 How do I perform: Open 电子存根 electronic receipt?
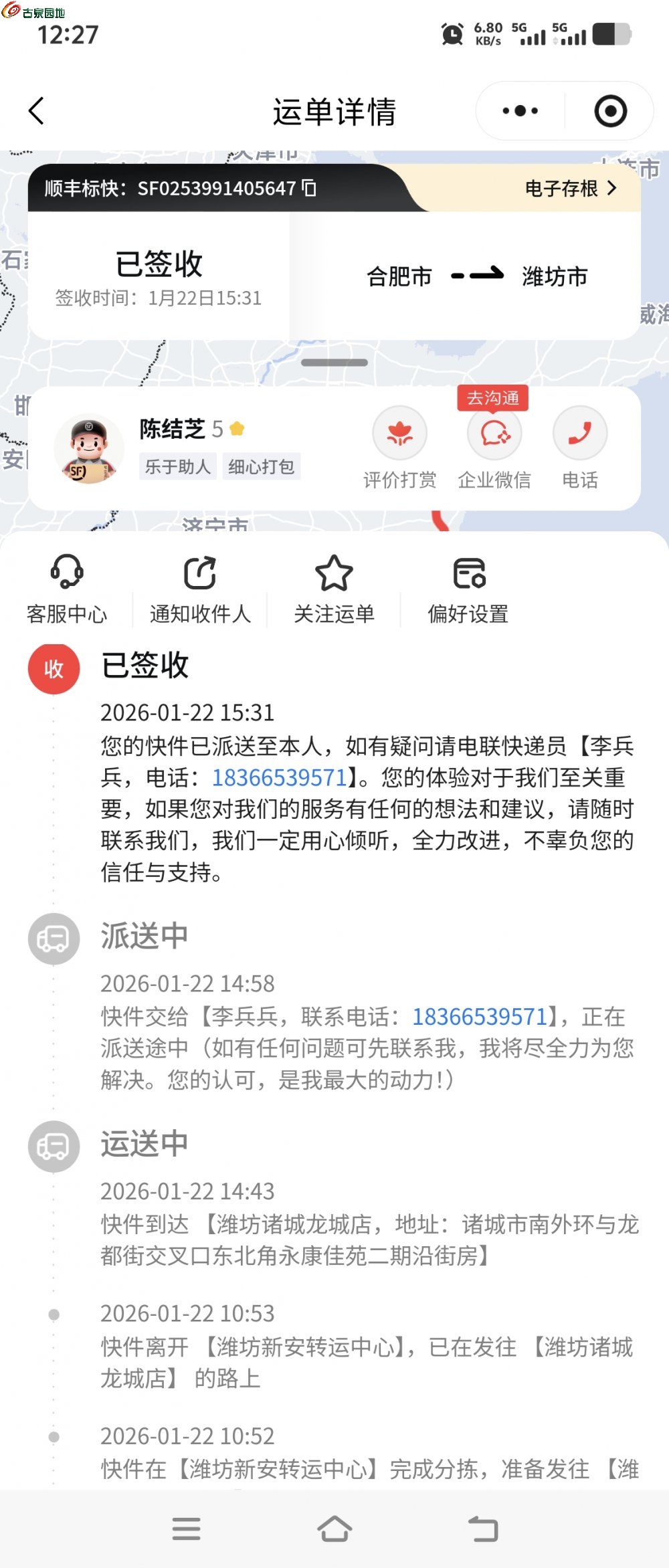pos(570,188)
